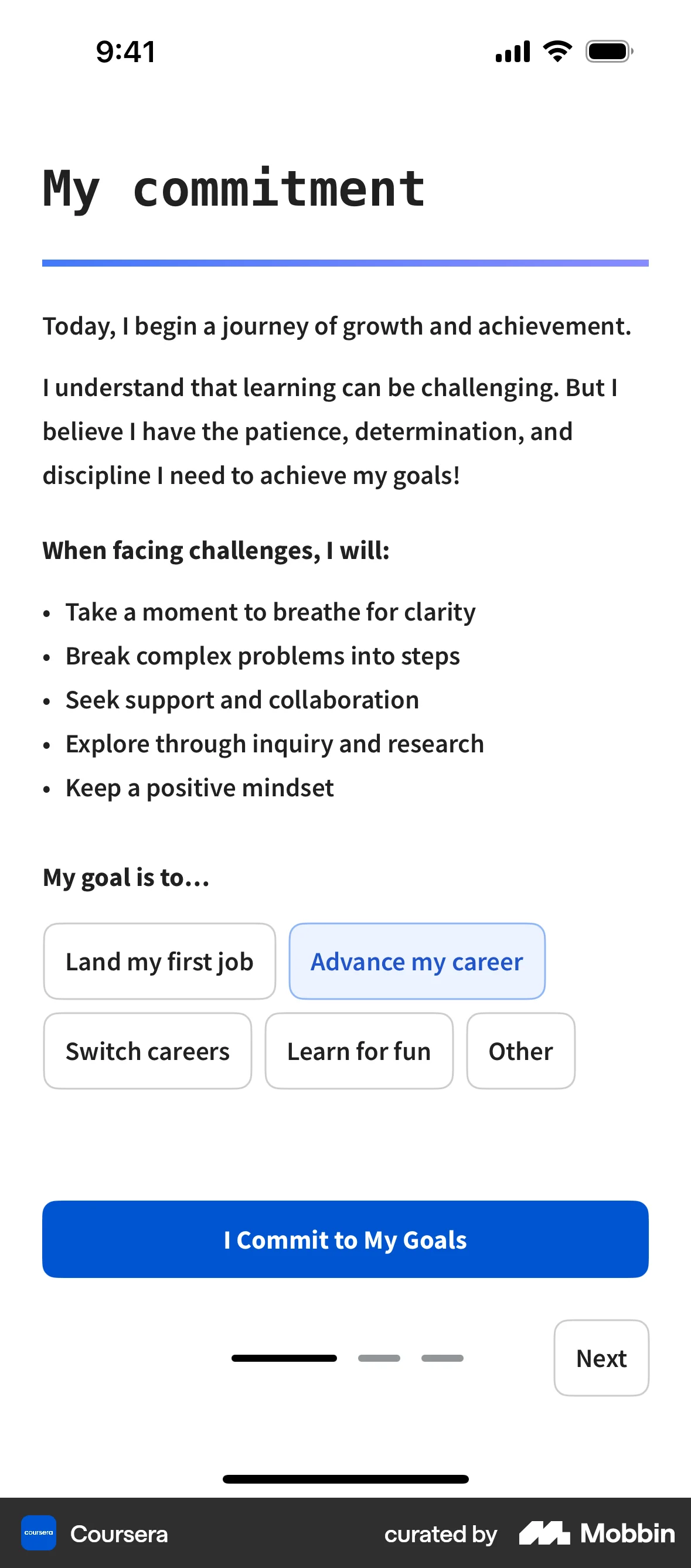Click the 'My commitment' heading
Screen dimensions: 691x1568
tap(233, 189)
